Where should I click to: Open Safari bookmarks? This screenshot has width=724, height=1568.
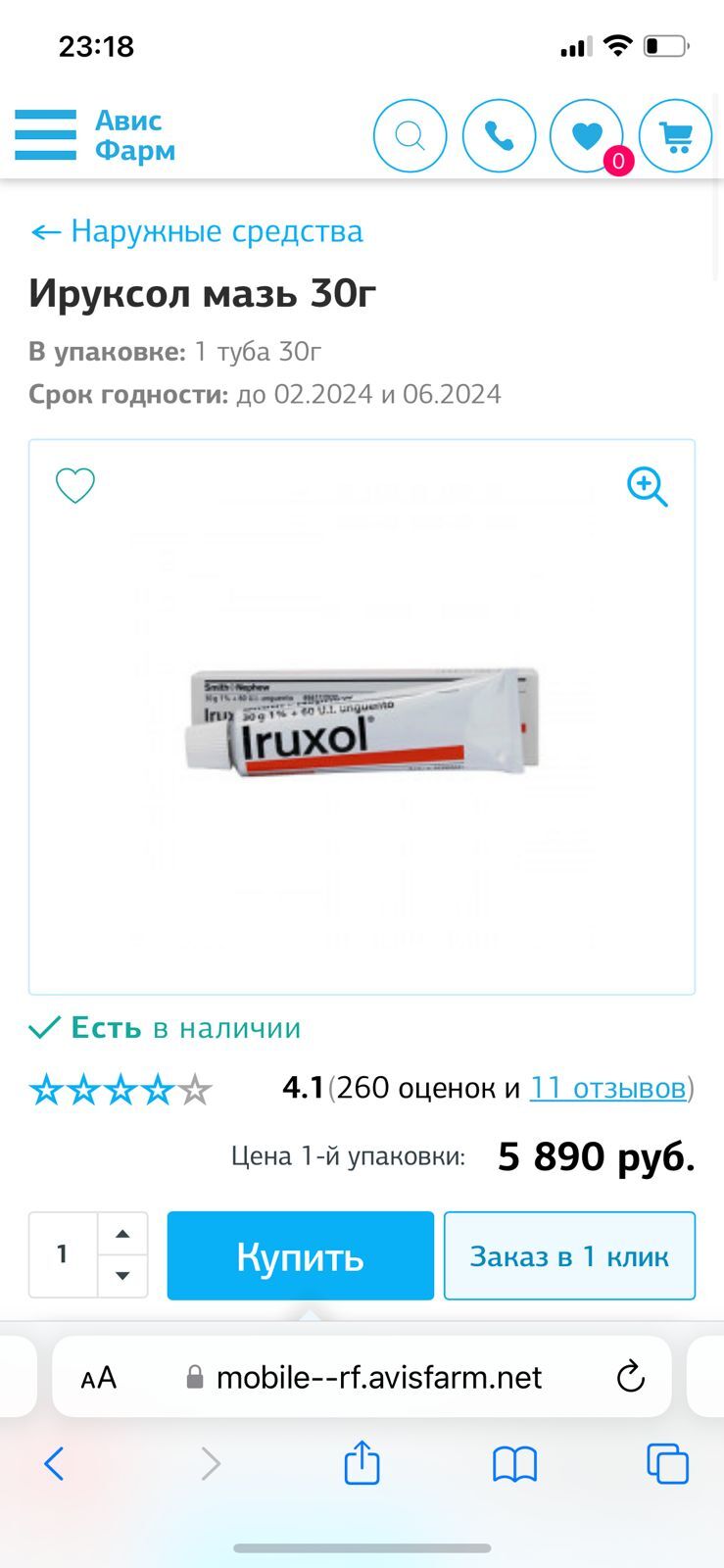[514, 1464]
